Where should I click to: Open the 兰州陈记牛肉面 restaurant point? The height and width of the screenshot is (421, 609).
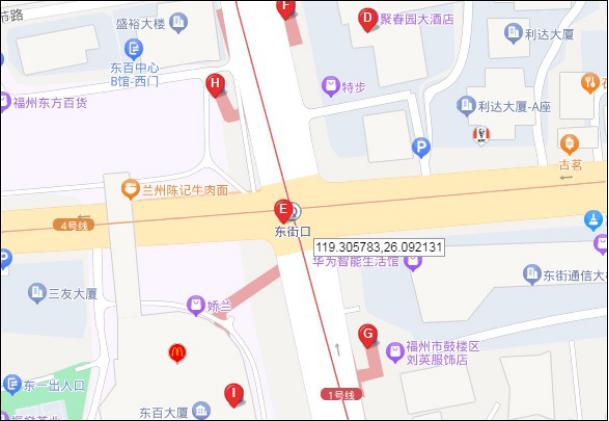tap(129, 187)
